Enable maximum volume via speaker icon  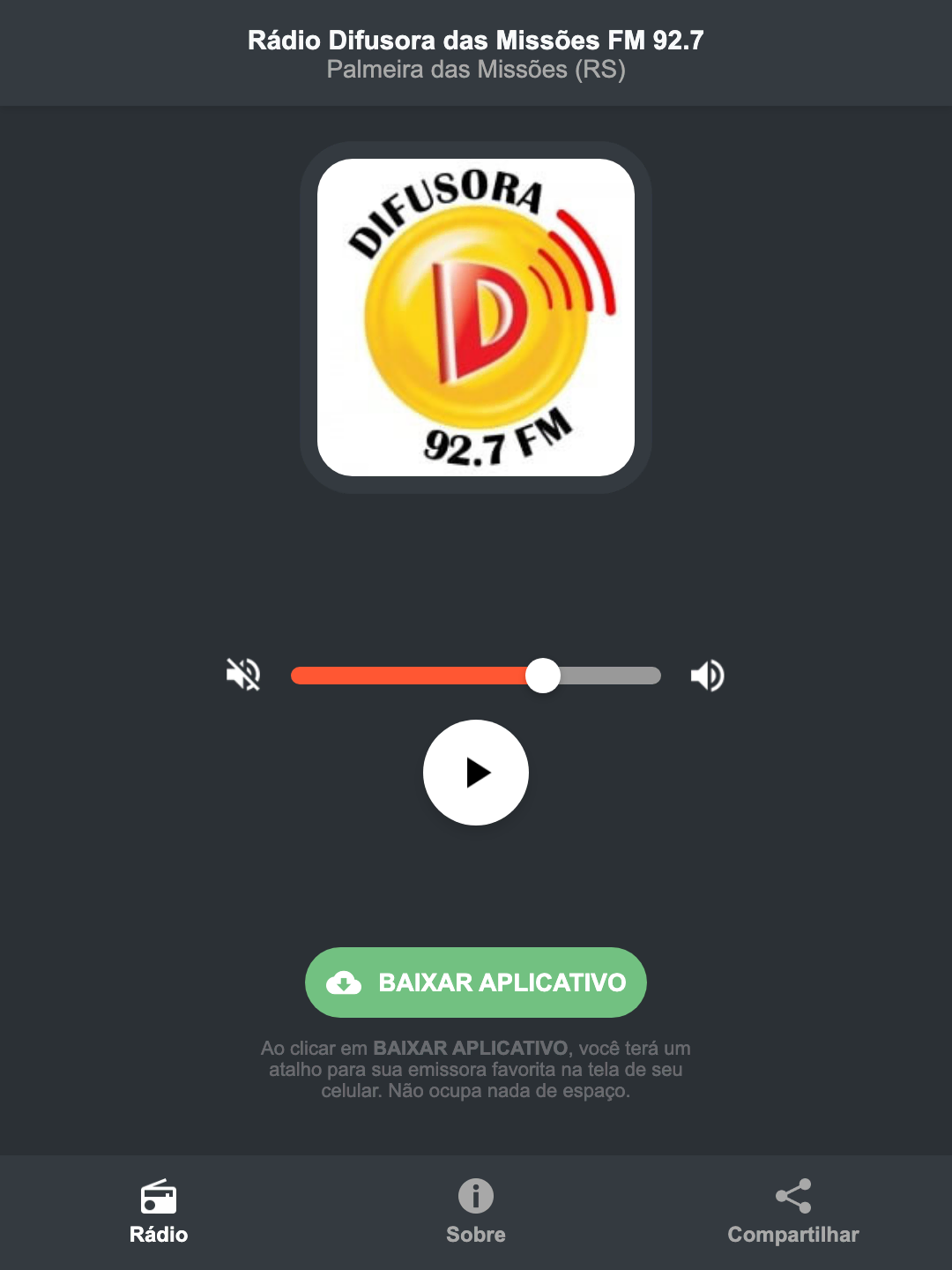tap(707, 675)
